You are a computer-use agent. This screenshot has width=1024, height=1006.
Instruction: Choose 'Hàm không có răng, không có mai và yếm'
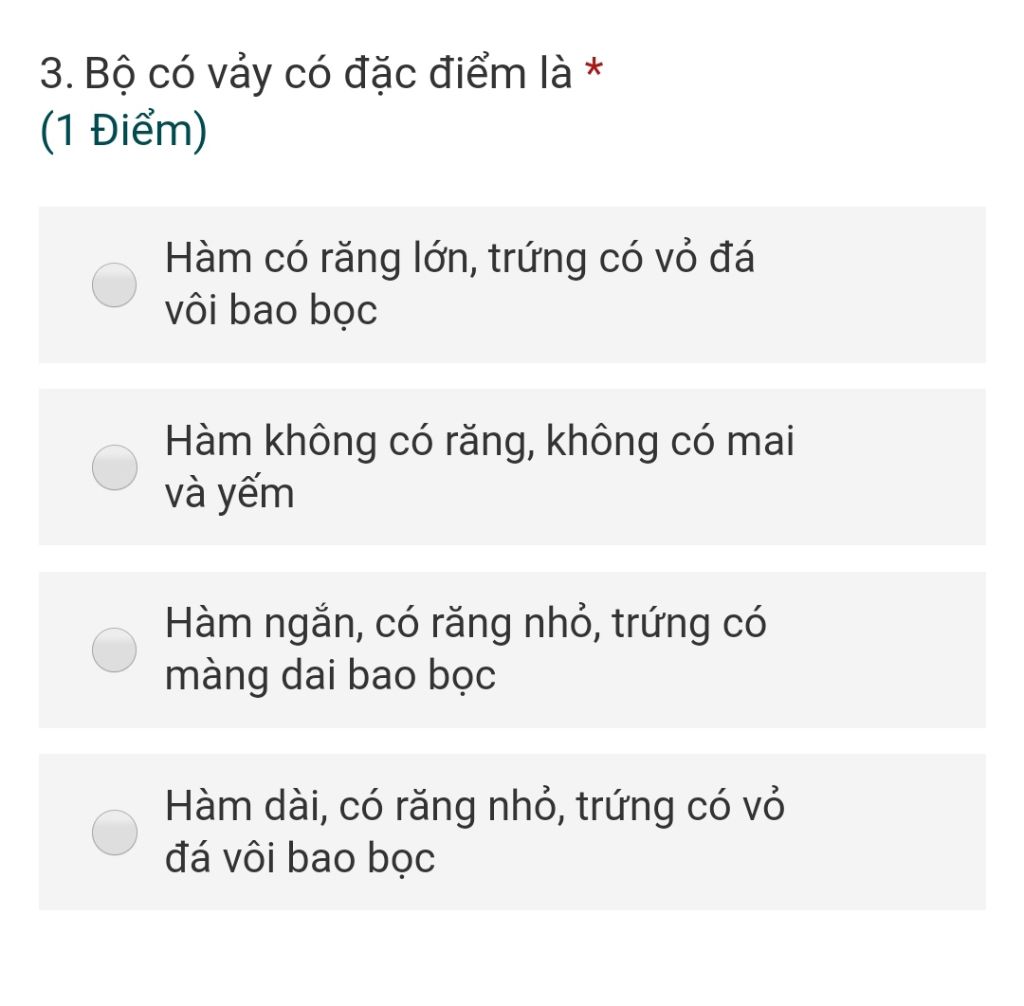coord(115,468)
